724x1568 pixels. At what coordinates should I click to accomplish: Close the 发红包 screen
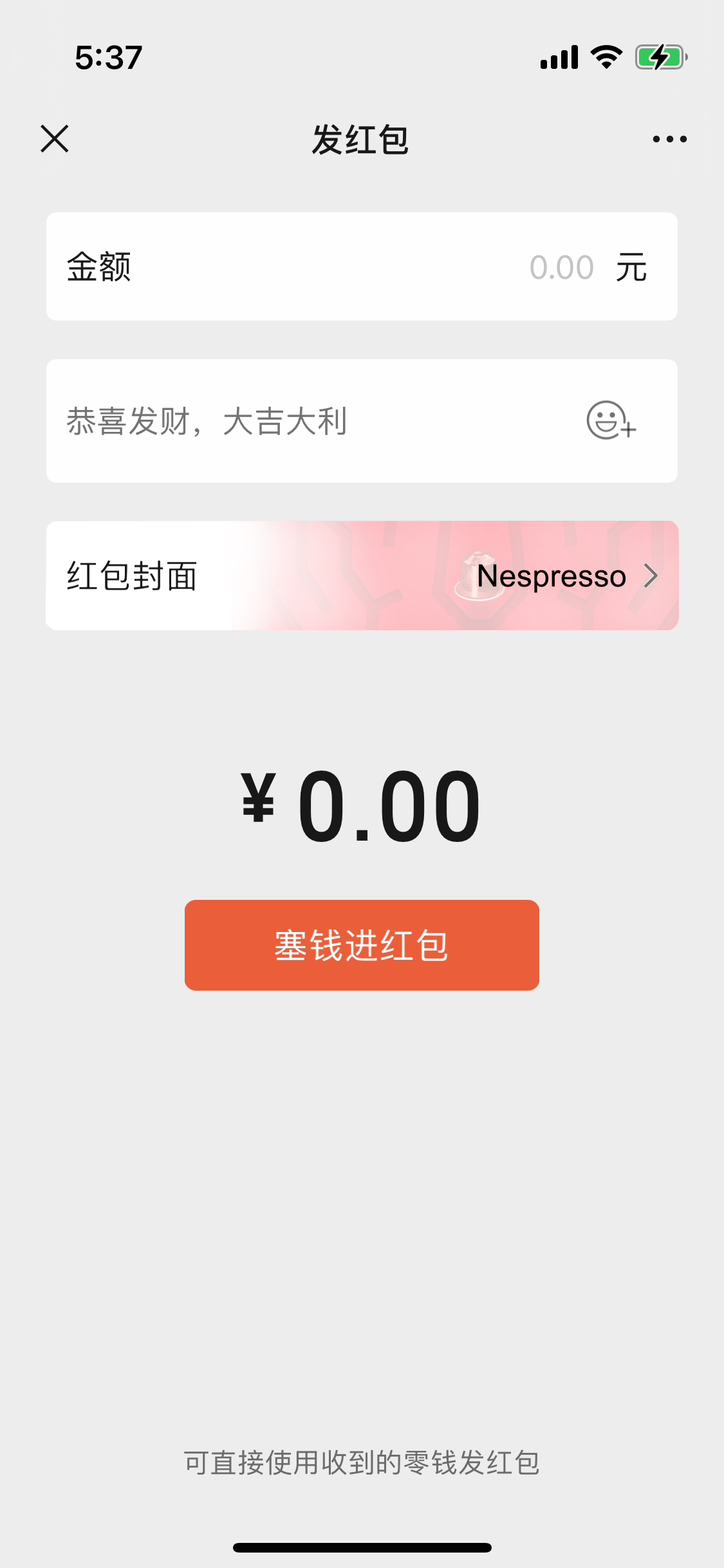pos(55,139)
